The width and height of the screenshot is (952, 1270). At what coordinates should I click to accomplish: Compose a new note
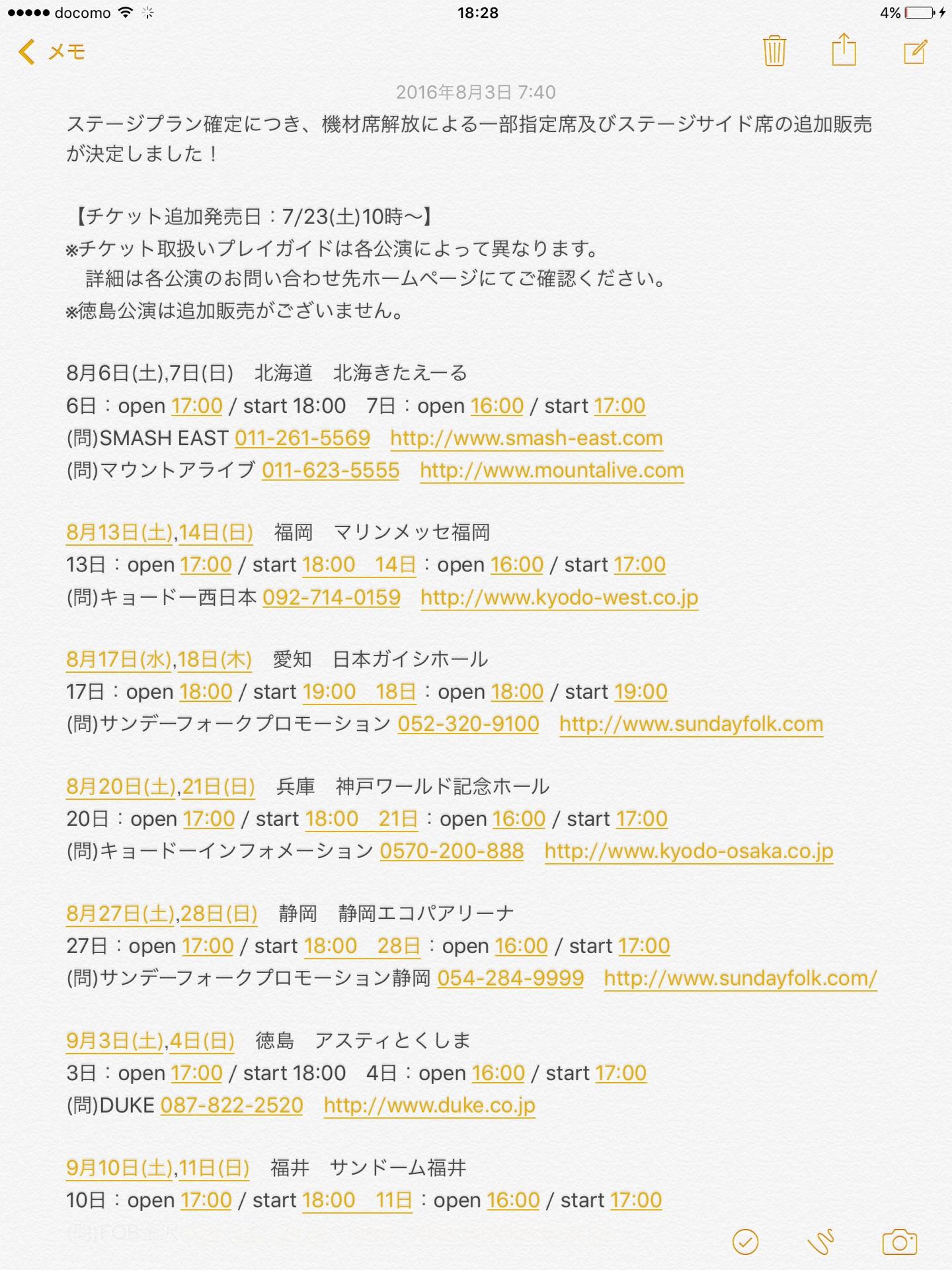916,51
